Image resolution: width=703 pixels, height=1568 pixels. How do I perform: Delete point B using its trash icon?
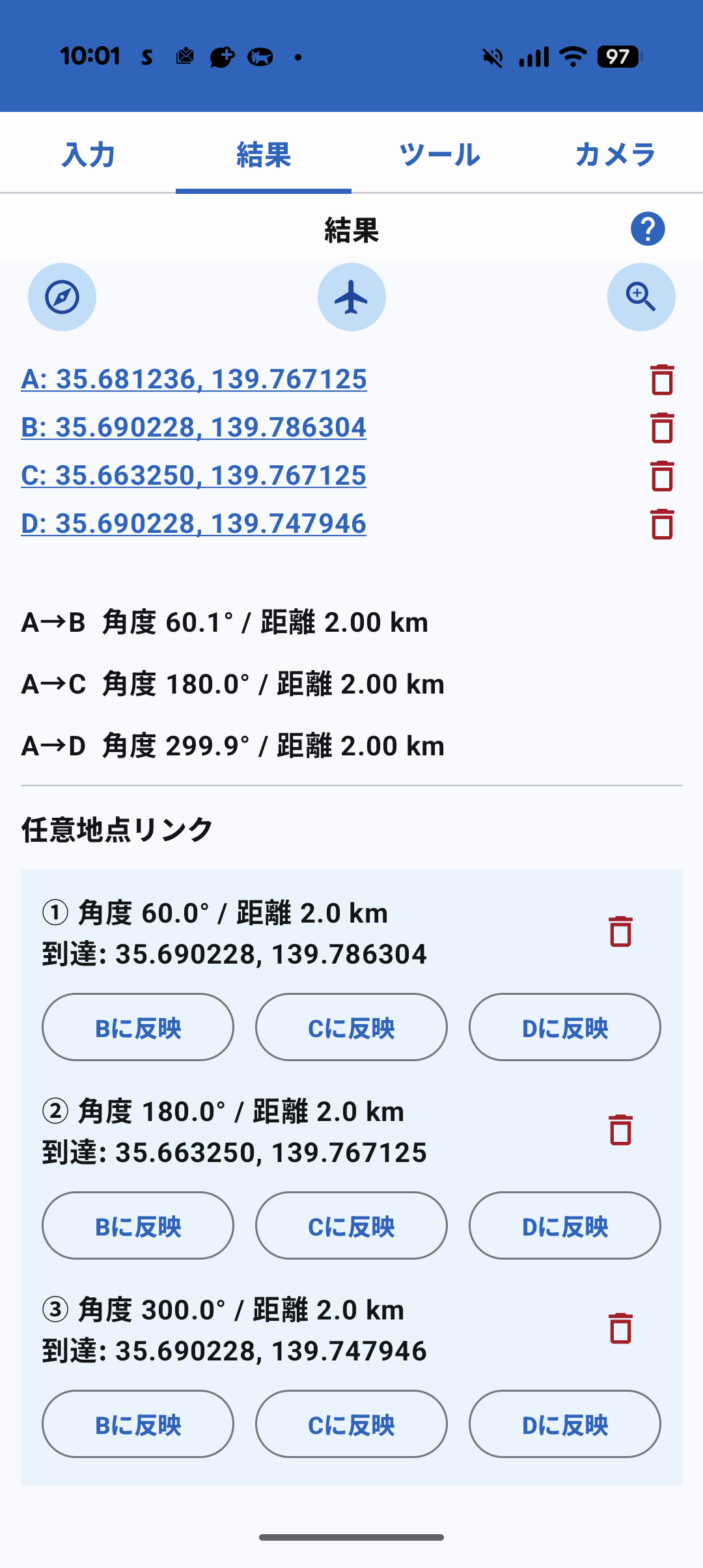pyautogui.click(x=662, y=428)
